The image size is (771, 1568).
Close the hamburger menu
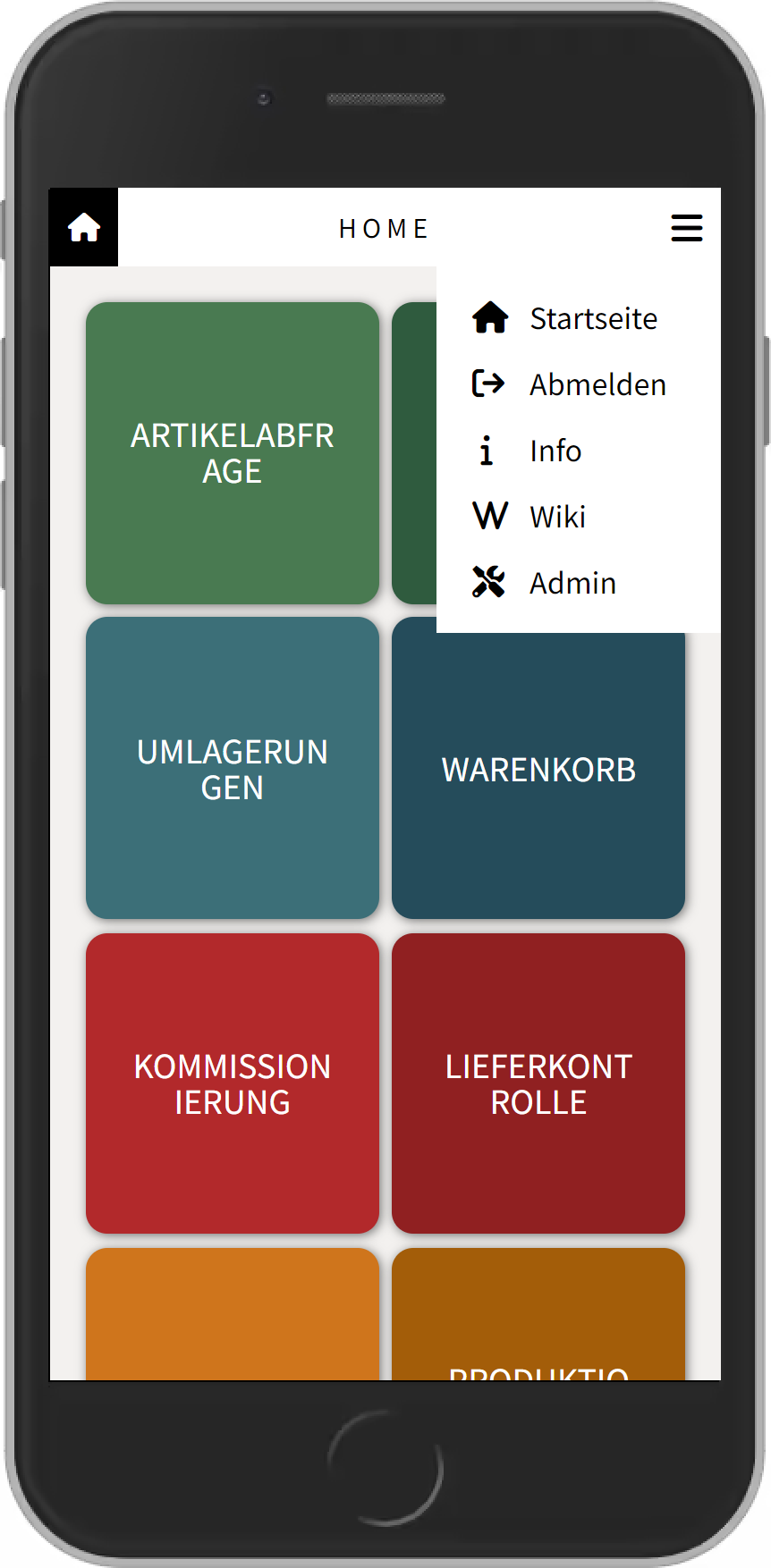click(686, 228)
